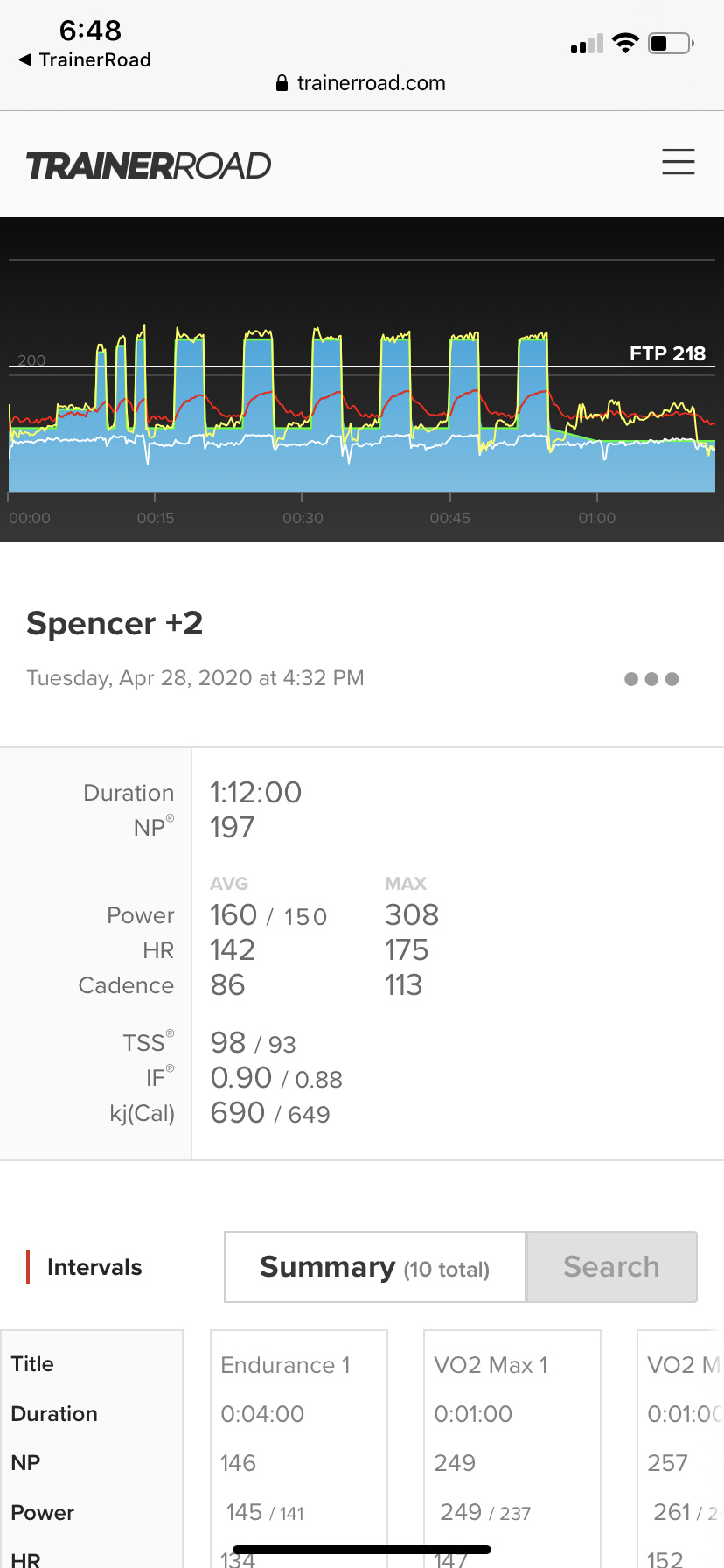Image resolution: width=724 pixels, height=1568 pixels.
Task: Open the hamburger navigation menu
Action: (x=678, y=162)
